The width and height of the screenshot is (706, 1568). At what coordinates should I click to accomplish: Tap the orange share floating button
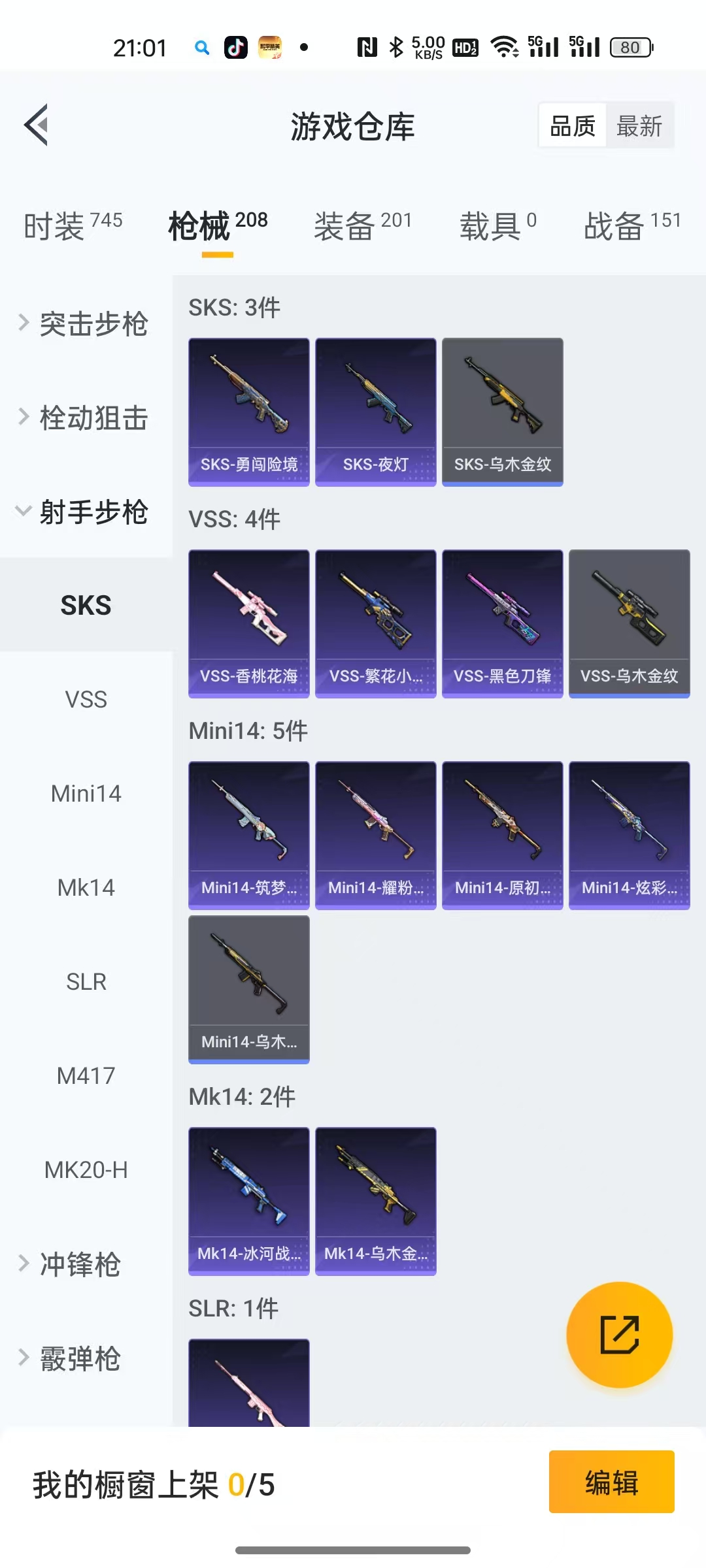619,1335
